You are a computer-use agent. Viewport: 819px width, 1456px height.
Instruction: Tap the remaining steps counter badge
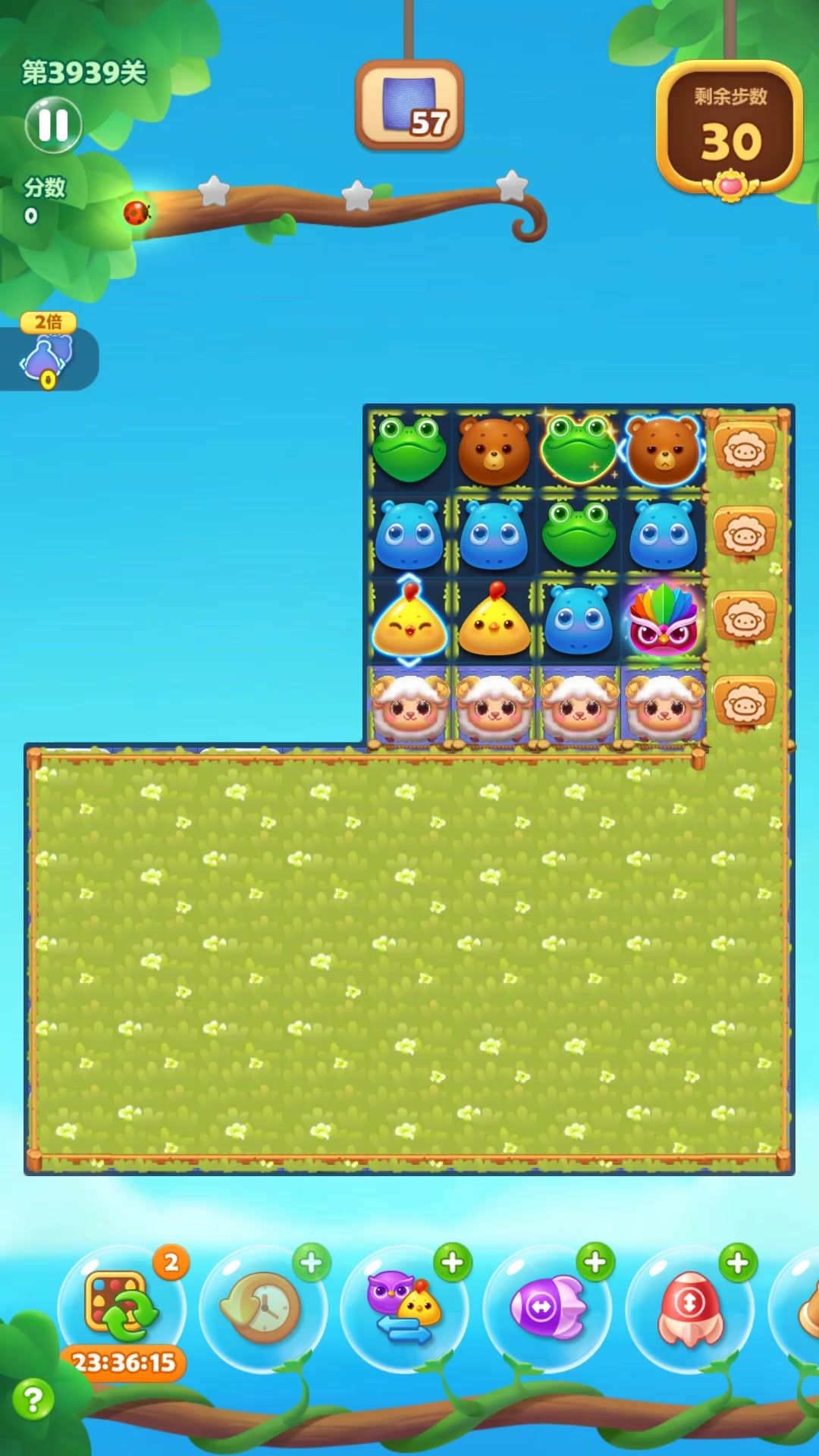click(730, 127)
